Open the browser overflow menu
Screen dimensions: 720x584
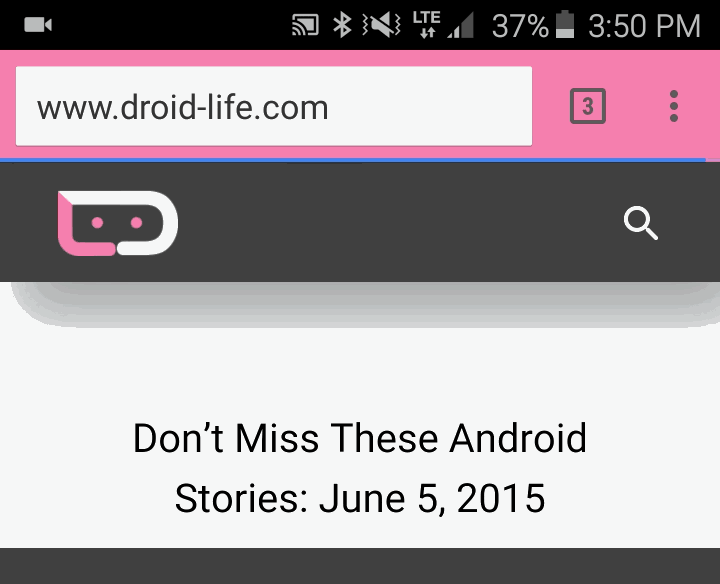674,106
